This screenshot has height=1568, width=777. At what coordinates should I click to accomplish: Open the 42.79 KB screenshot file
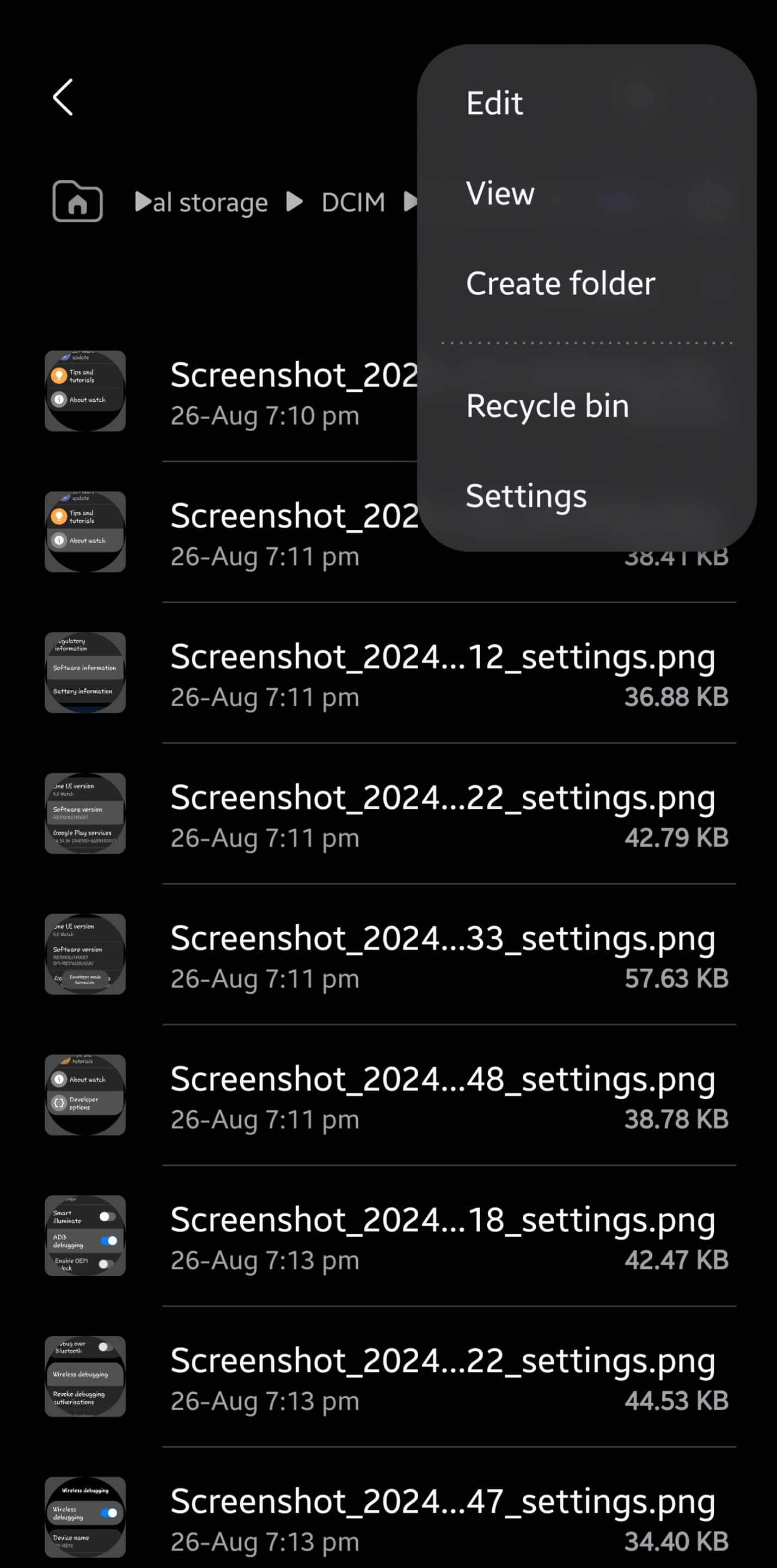tap(389, 814)
